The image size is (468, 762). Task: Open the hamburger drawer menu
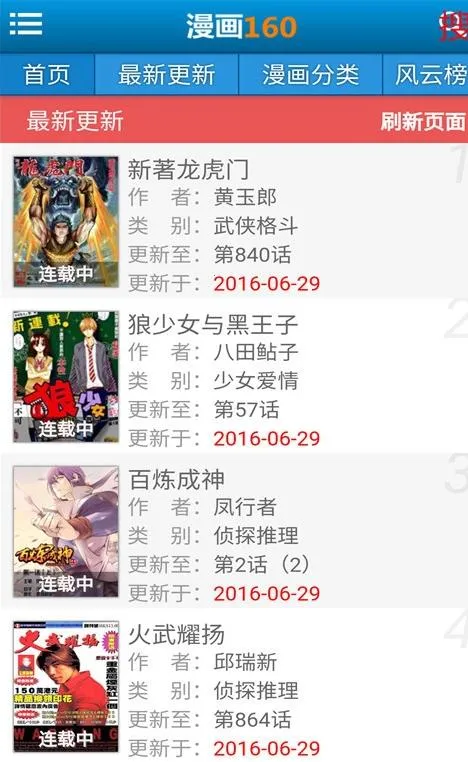(x=26, y=24)
